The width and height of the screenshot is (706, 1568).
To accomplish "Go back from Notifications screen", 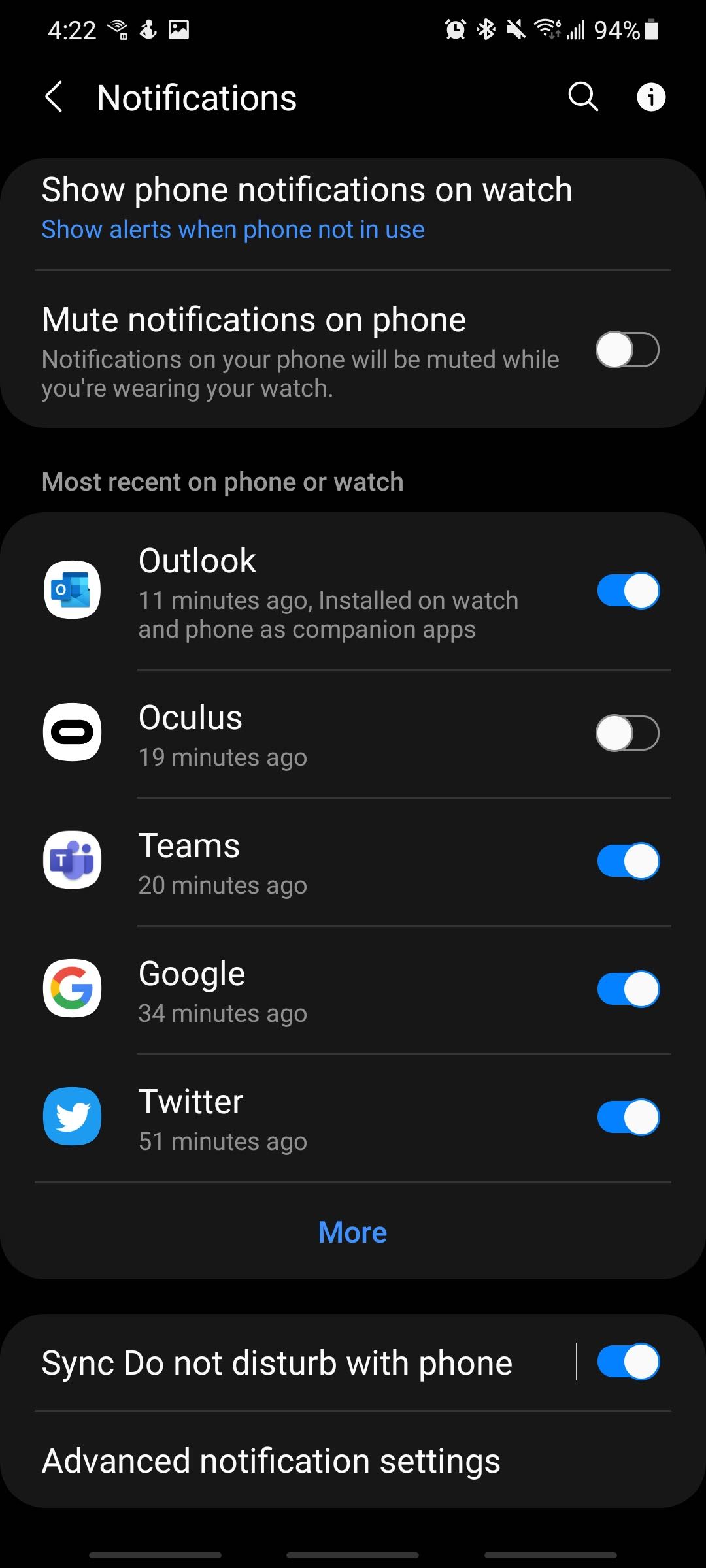I will point(54,97).
